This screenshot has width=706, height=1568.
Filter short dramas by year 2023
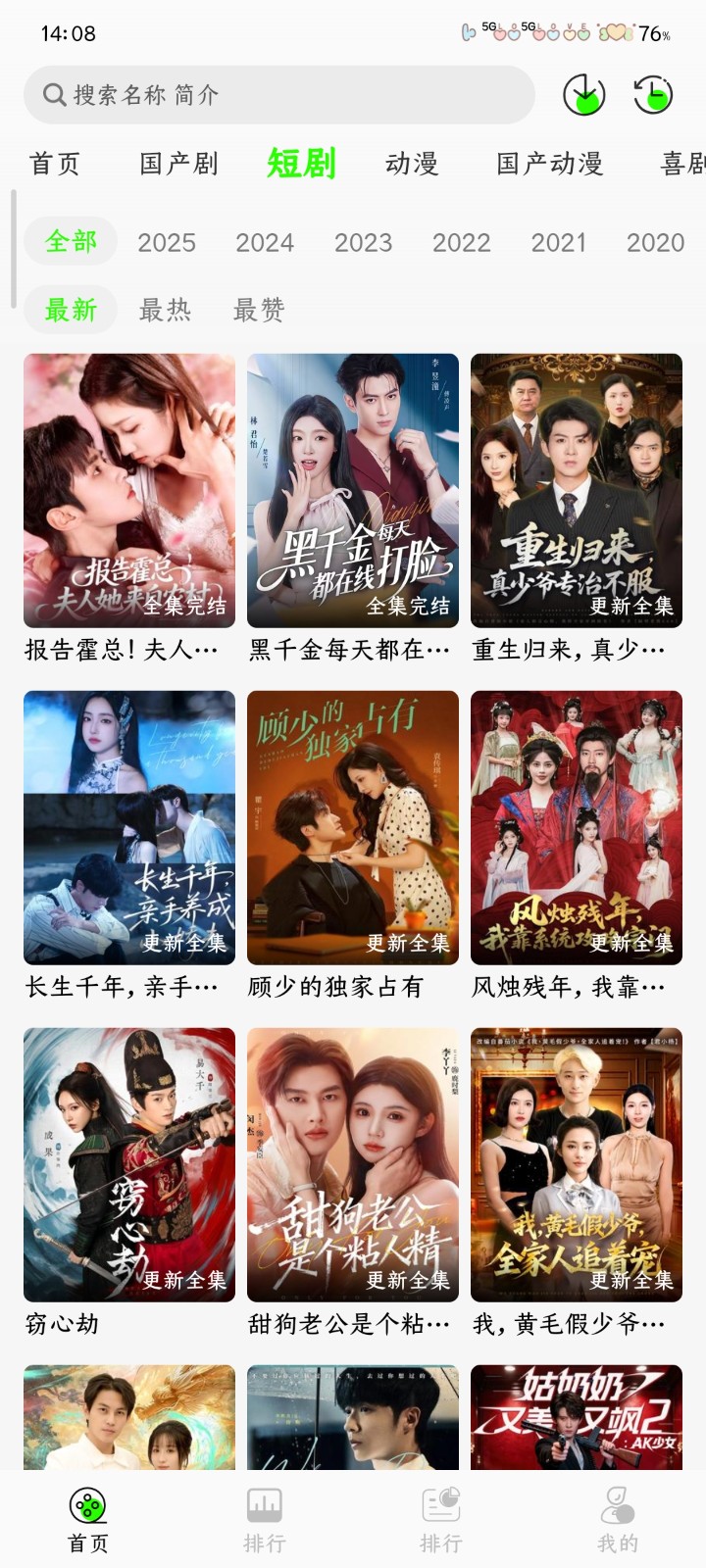pyautogui.click(x=363, y=242)
